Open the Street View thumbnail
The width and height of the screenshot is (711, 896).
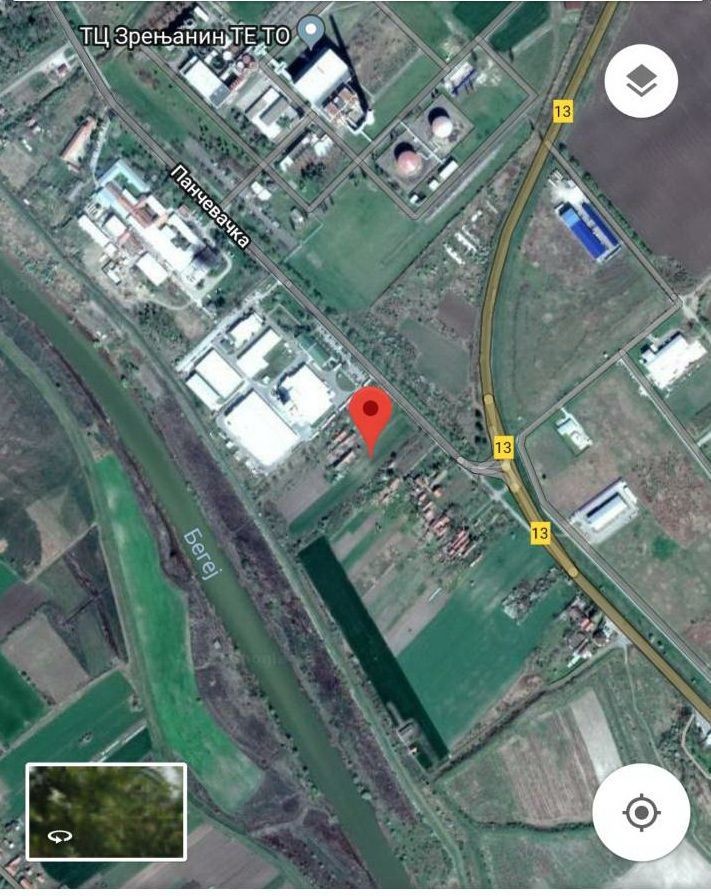tap(107, 811)
